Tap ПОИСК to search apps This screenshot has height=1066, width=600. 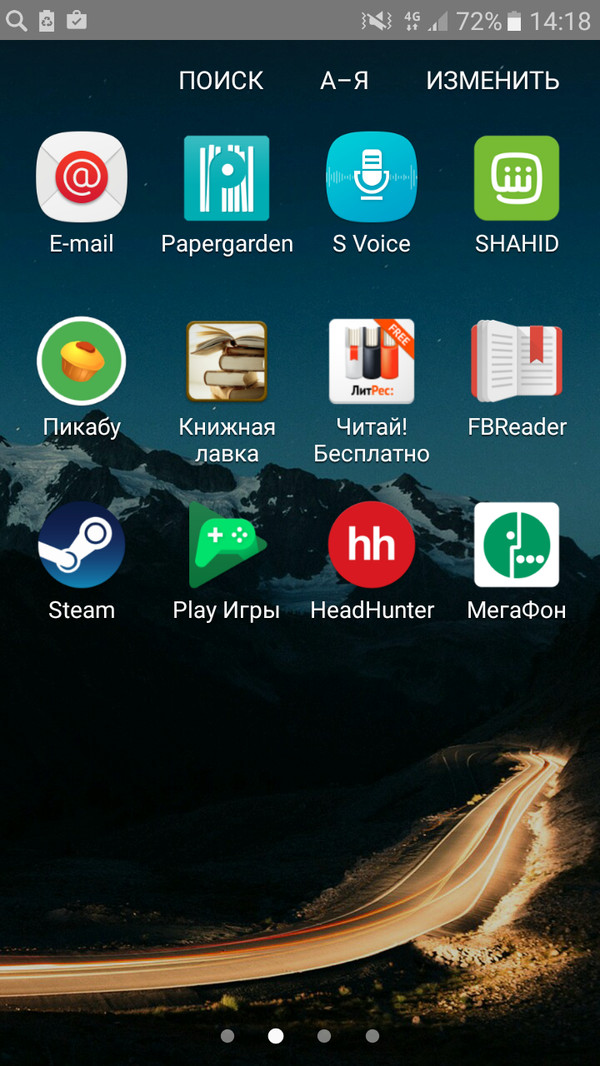tap(221, 81)
